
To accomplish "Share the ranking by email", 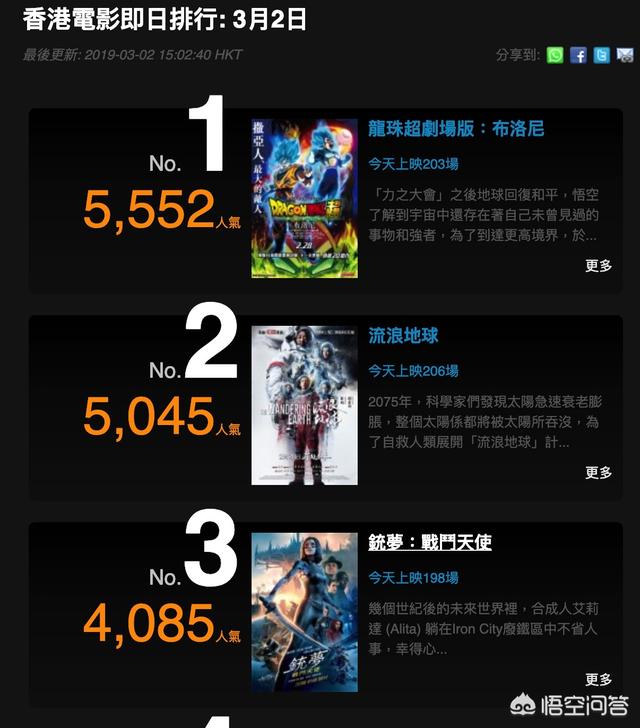I will [x=623, y=55].
